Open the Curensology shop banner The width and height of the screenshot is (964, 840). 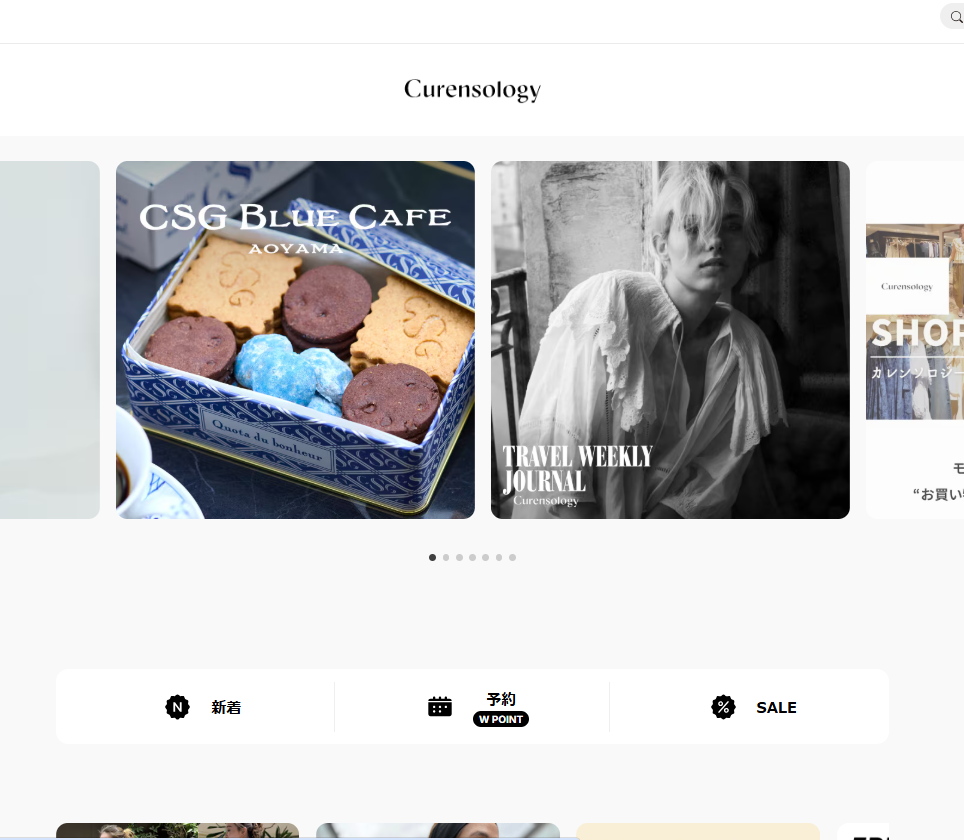(915, 340)
